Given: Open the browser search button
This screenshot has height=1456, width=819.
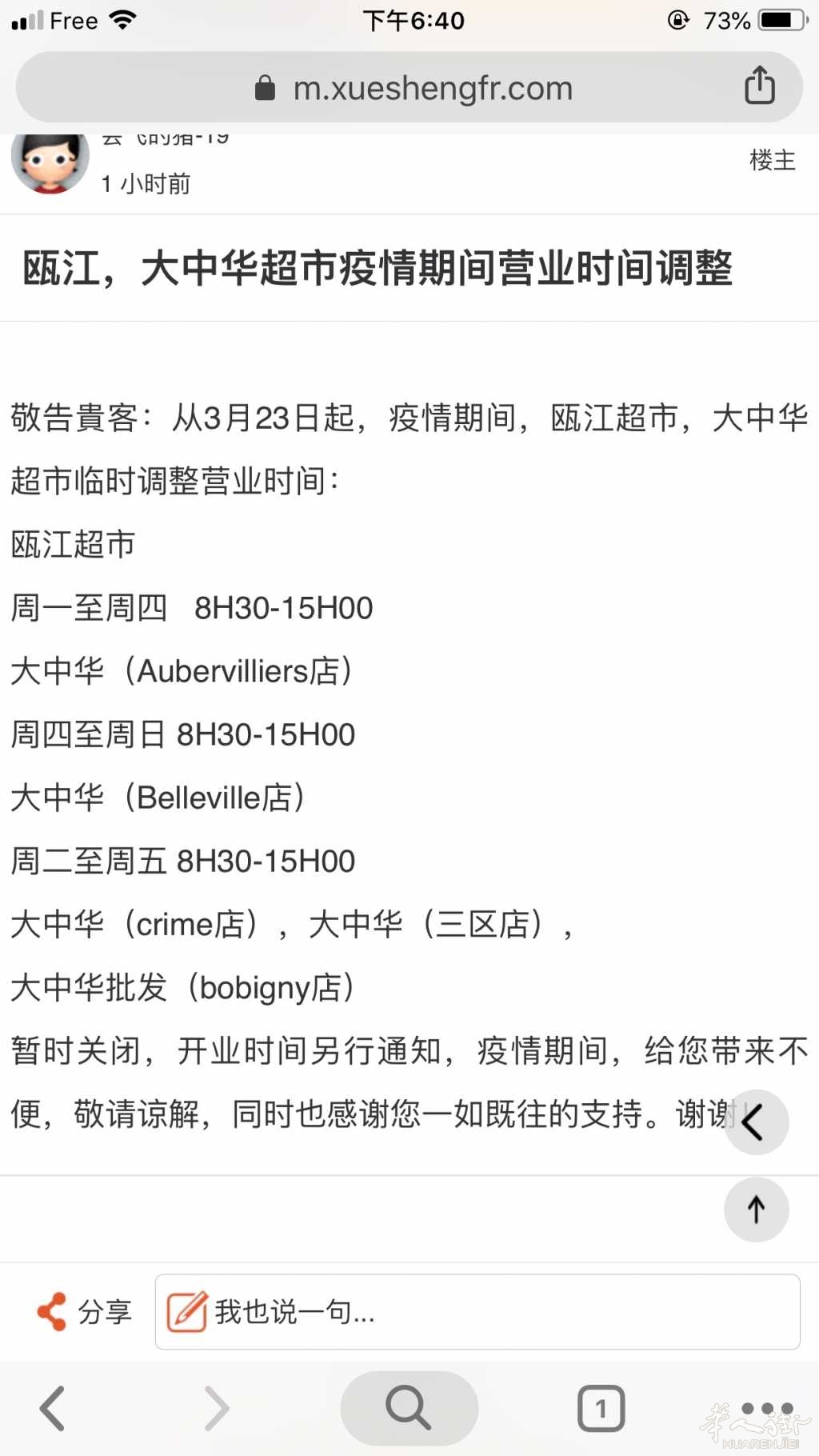Looking at the screenshot, I should click(409, 1408).
